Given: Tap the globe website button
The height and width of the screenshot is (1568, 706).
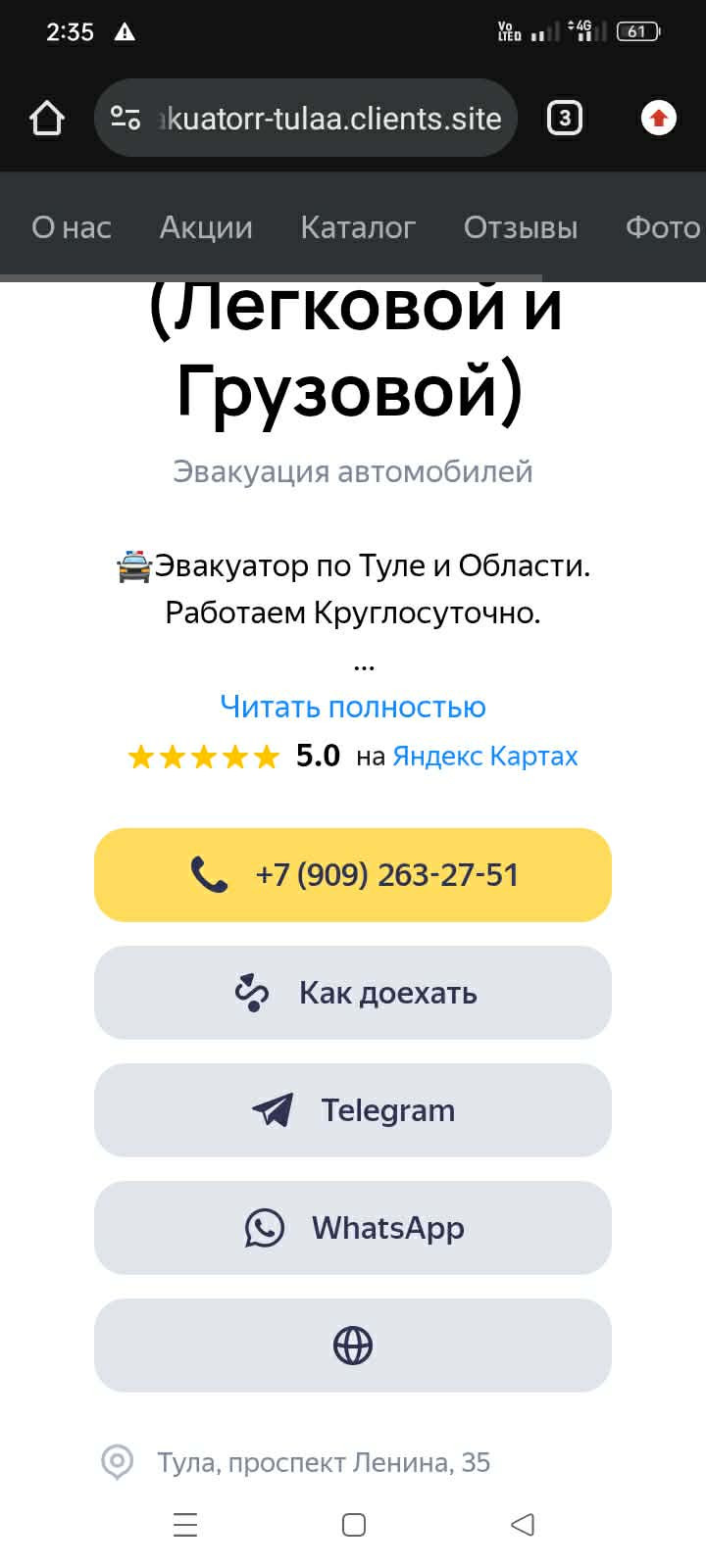Looking at the screenshot, I should tap(353, 1346).
